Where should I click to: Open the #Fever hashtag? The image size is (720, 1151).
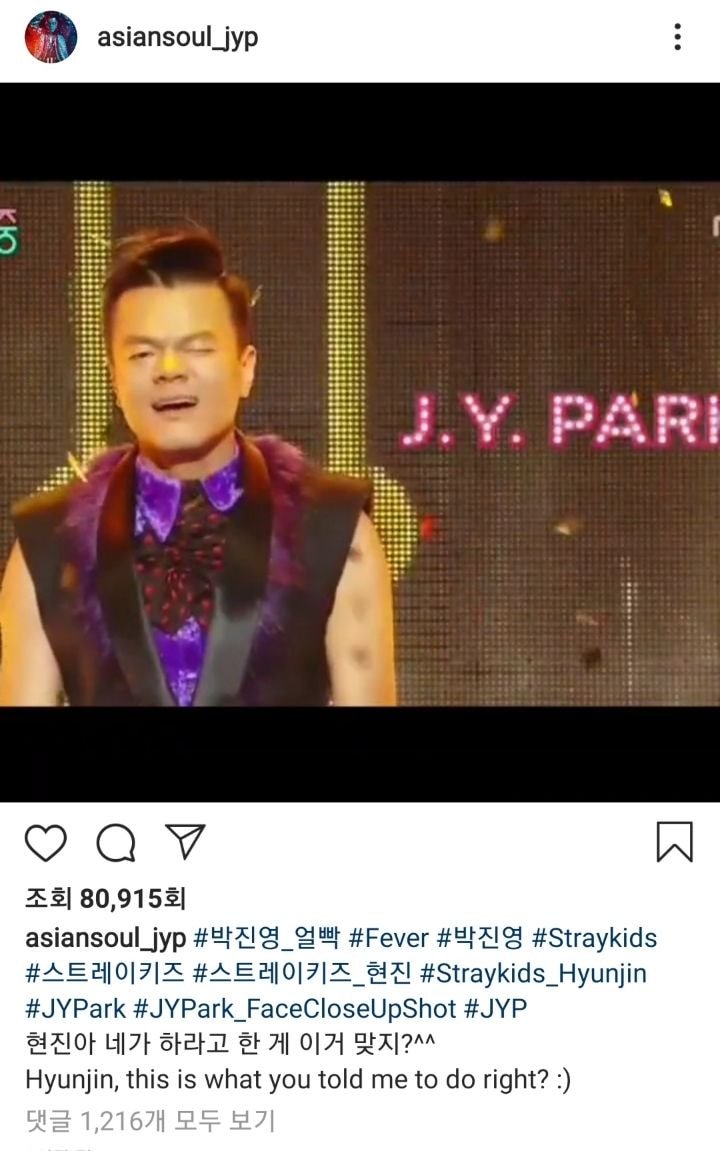389,938
